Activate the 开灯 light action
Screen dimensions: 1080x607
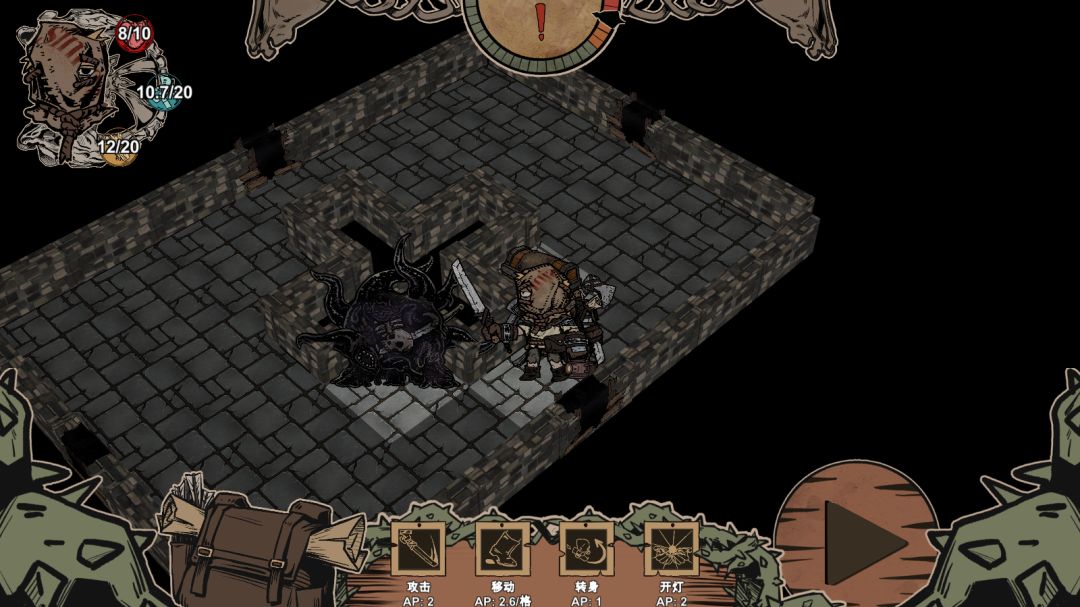(x=671, y=549)
